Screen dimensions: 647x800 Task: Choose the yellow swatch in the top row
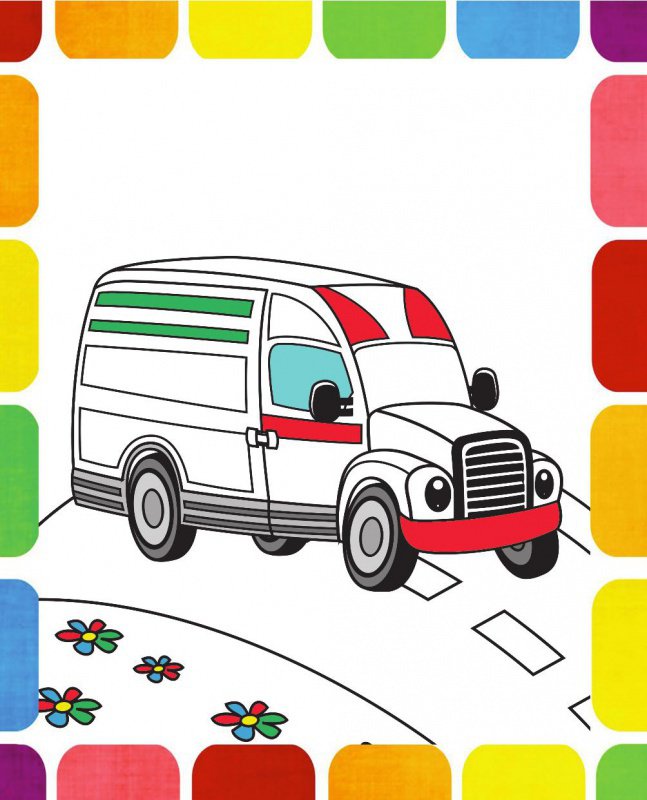coord(250,28)
